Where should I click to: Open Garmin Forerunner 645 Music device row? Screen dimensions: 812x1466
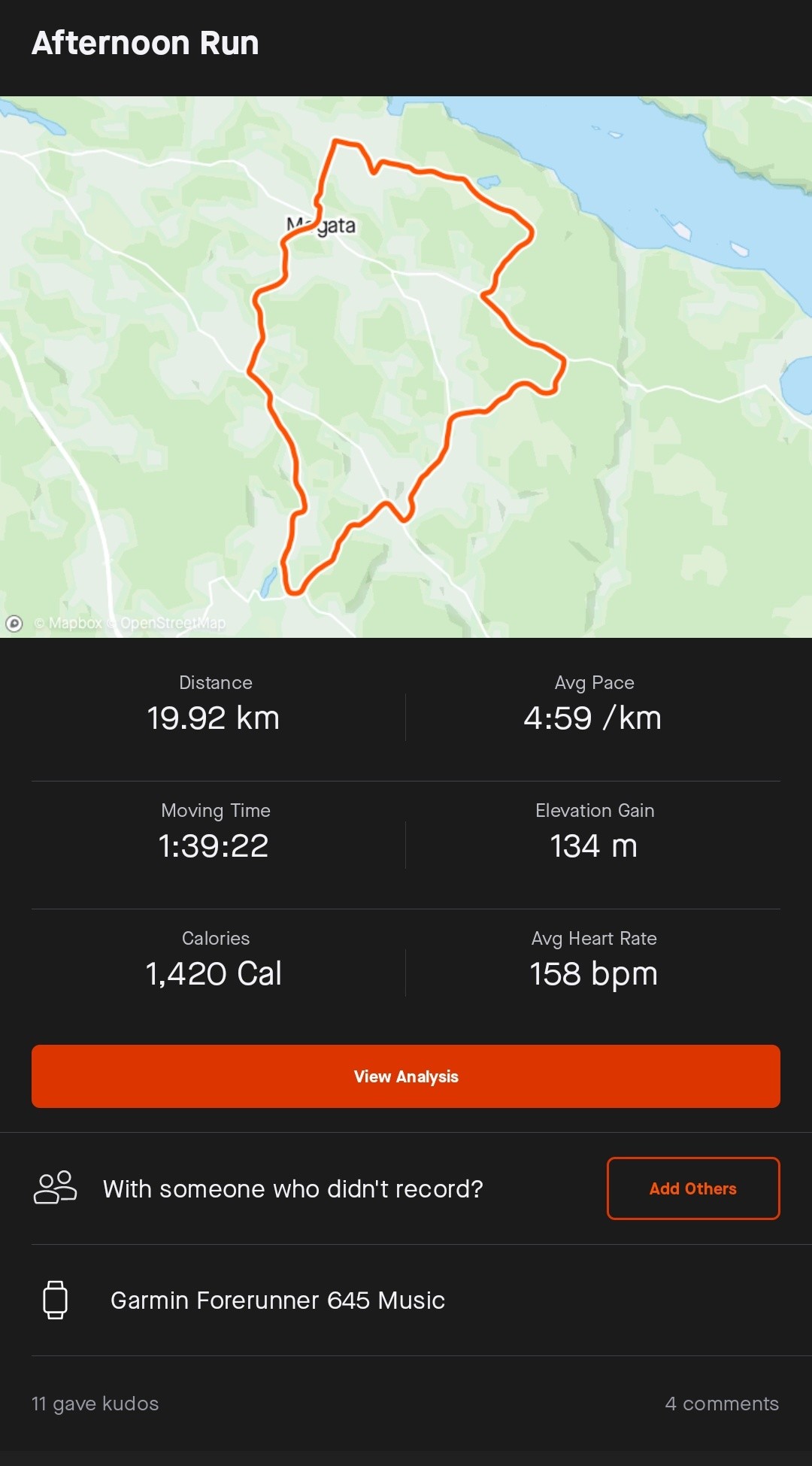pos(277,1300)
